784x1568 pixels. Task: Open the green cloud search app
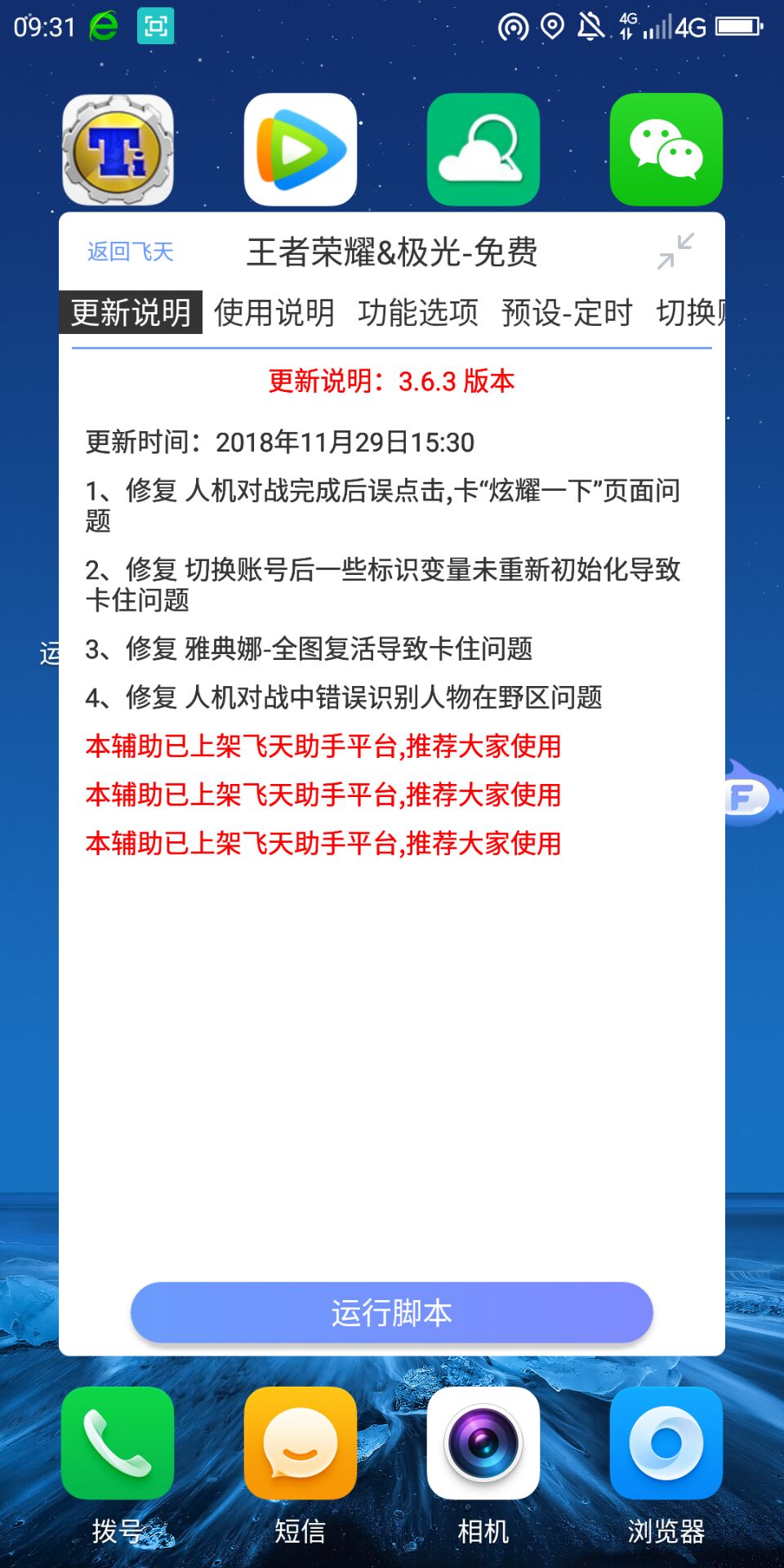(x=483, y=150)
